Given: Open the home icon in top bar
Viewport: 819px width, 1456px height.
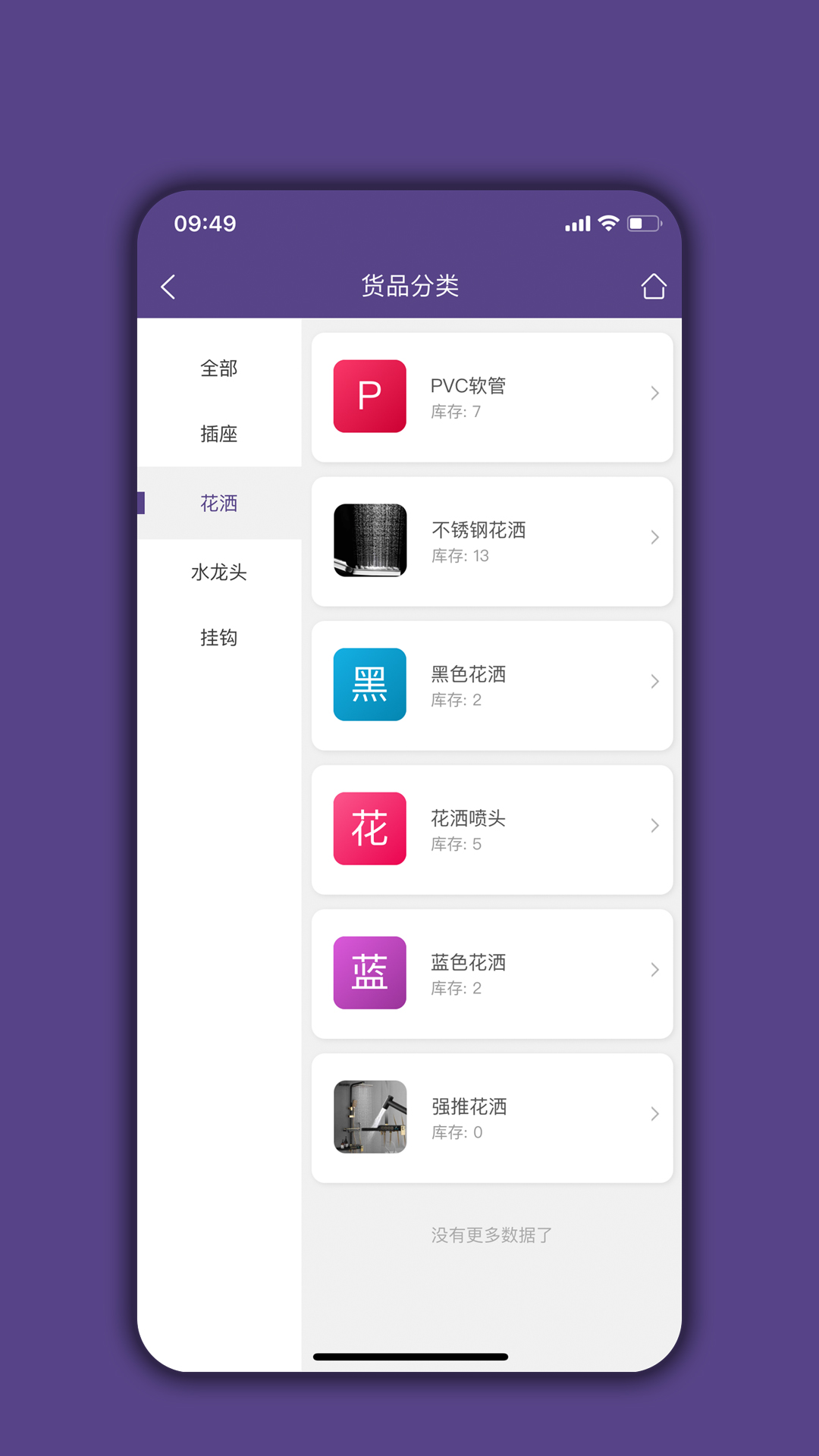Looking at the screenshot, I should [x=653, y=287].
